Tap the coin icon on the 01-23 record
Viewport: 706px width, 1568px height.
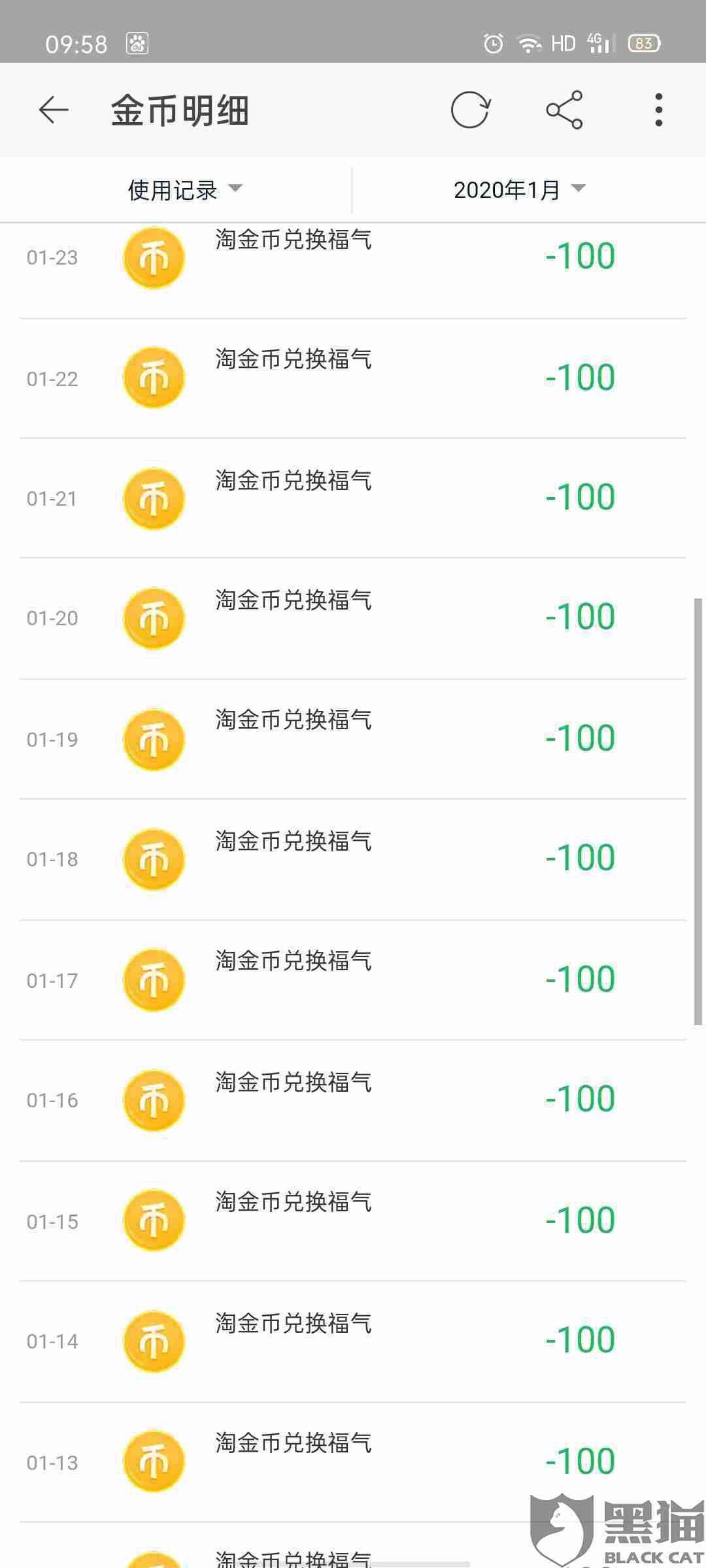tap(154, 257)
